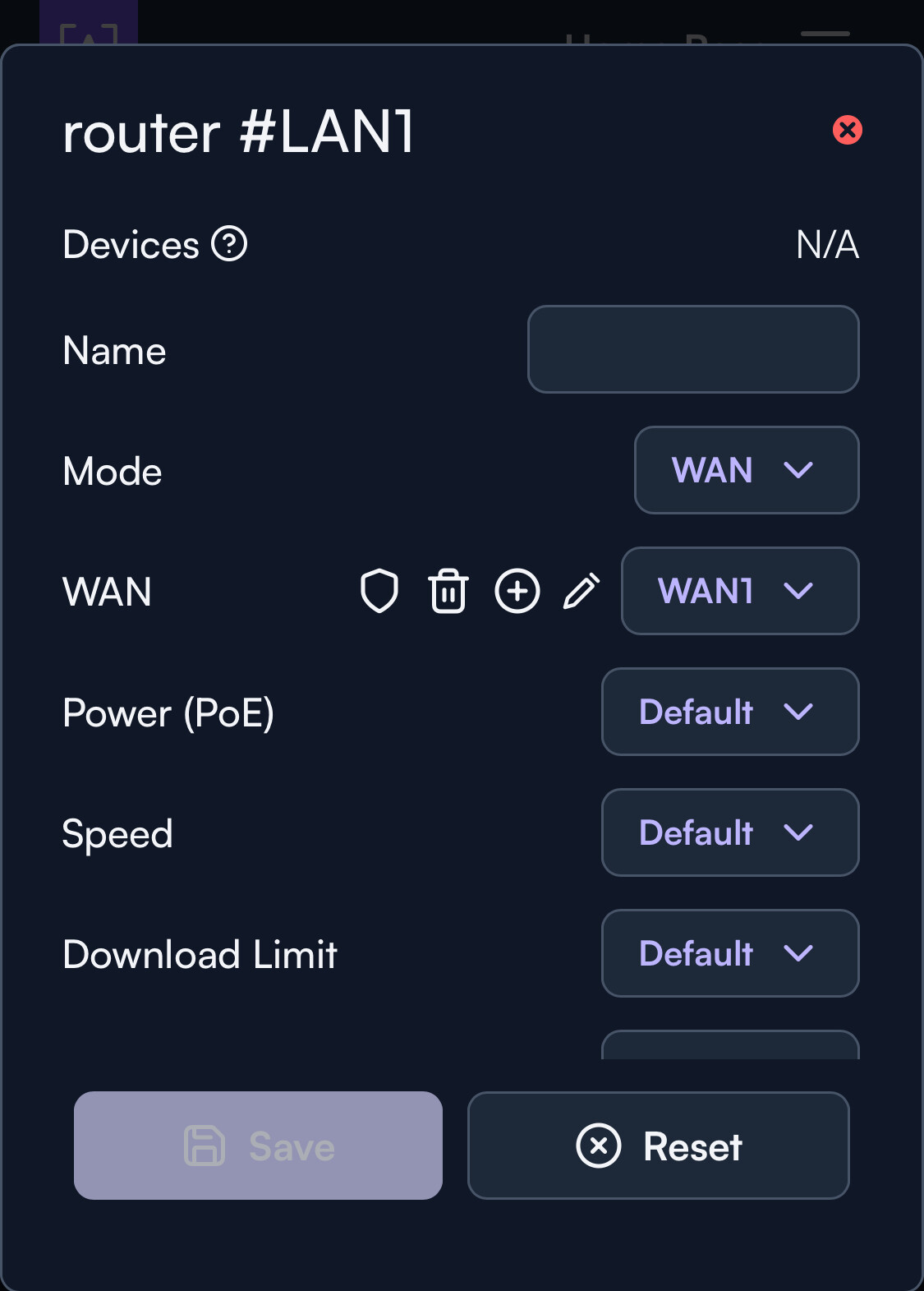924x1291 pixels.
Task: Open the Download Limit dropdown
Action: (x=729, y=953)
